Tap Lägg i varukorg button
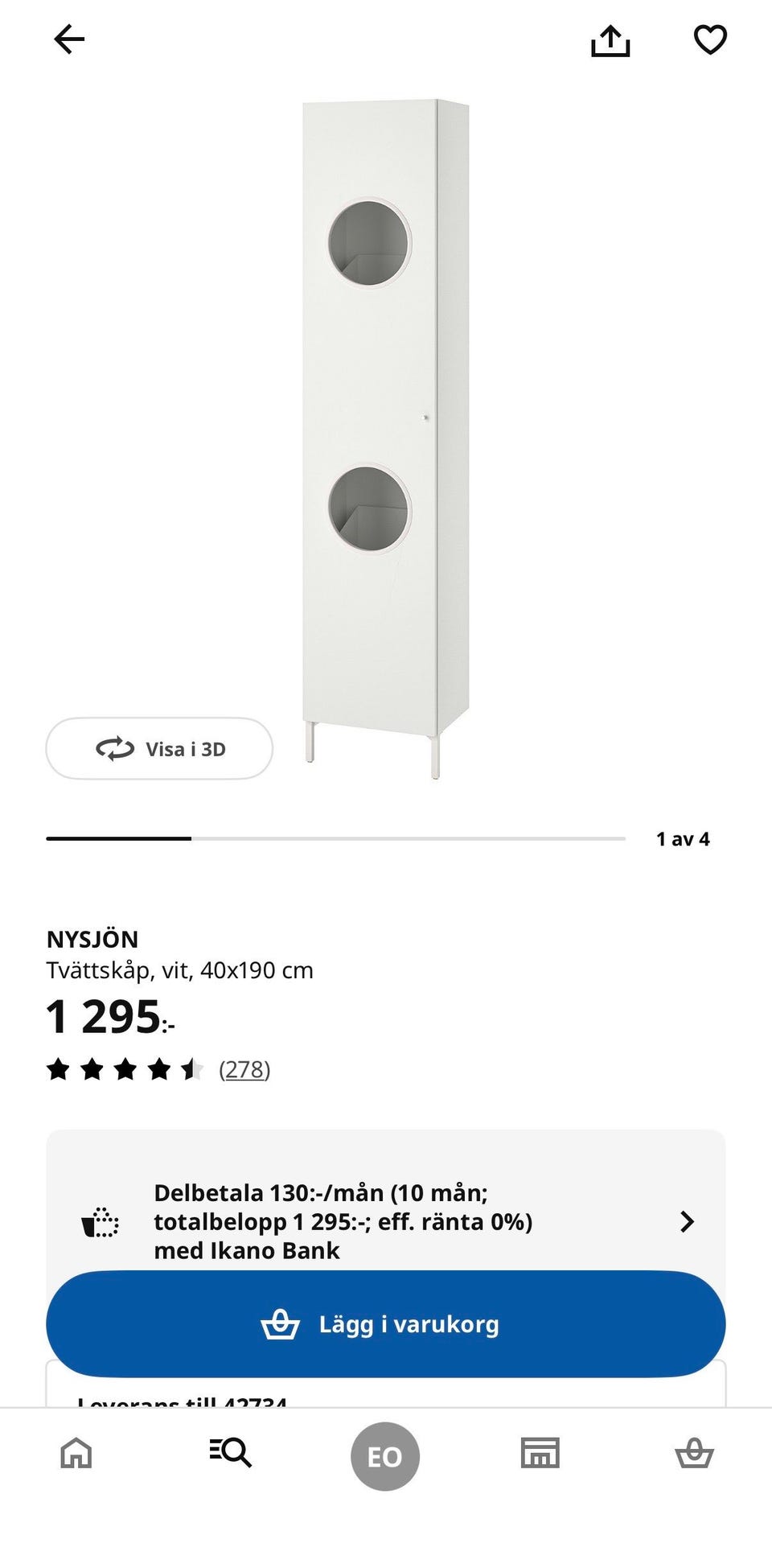 386,1324
